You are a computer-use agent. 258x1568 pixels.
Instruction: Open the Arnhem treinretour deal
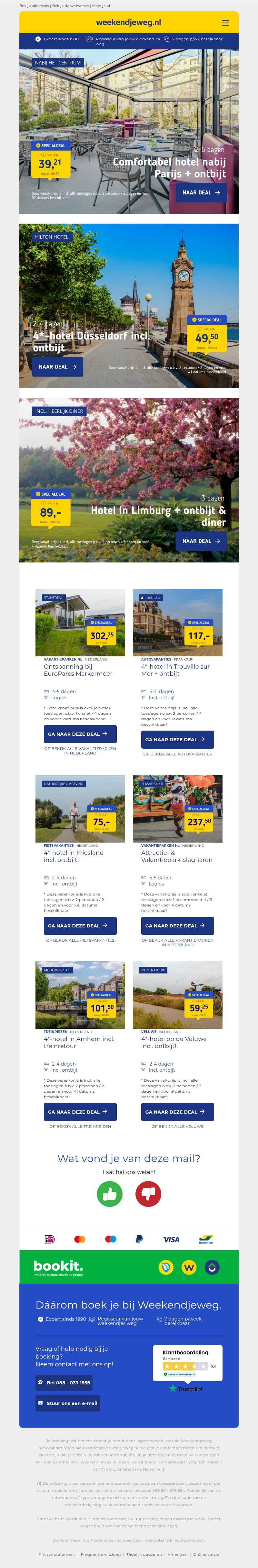click(x=80, y=1111)
